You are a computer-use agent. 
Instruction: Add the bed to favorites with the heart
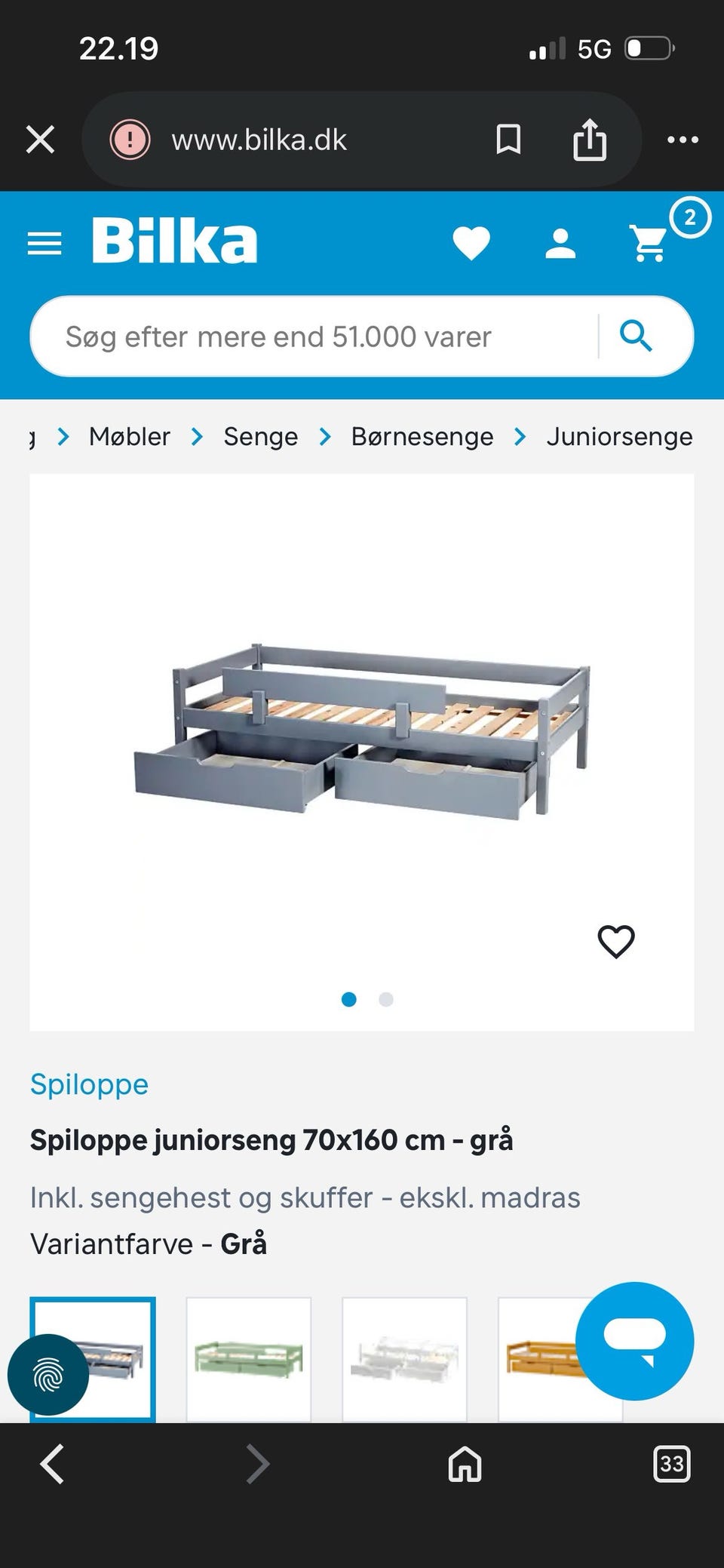[616, 941]
